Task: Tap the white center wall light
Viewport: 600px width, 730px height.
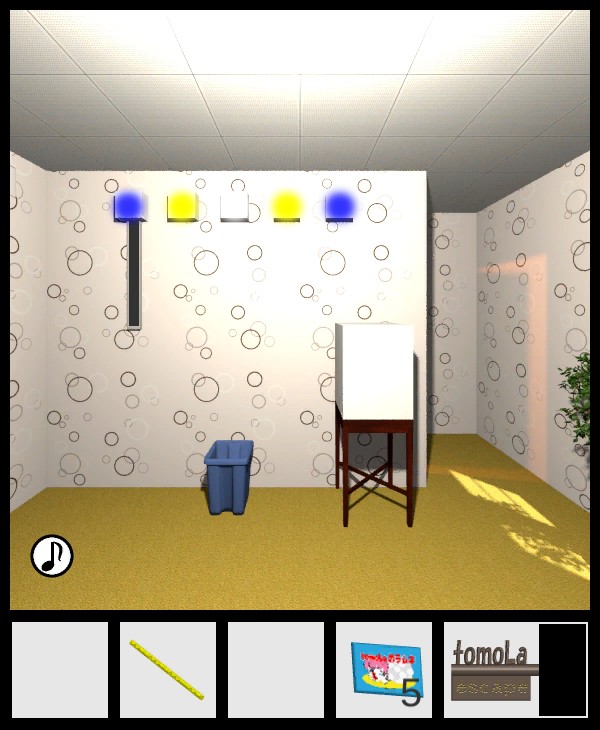Action: click(x=234, y=207)
